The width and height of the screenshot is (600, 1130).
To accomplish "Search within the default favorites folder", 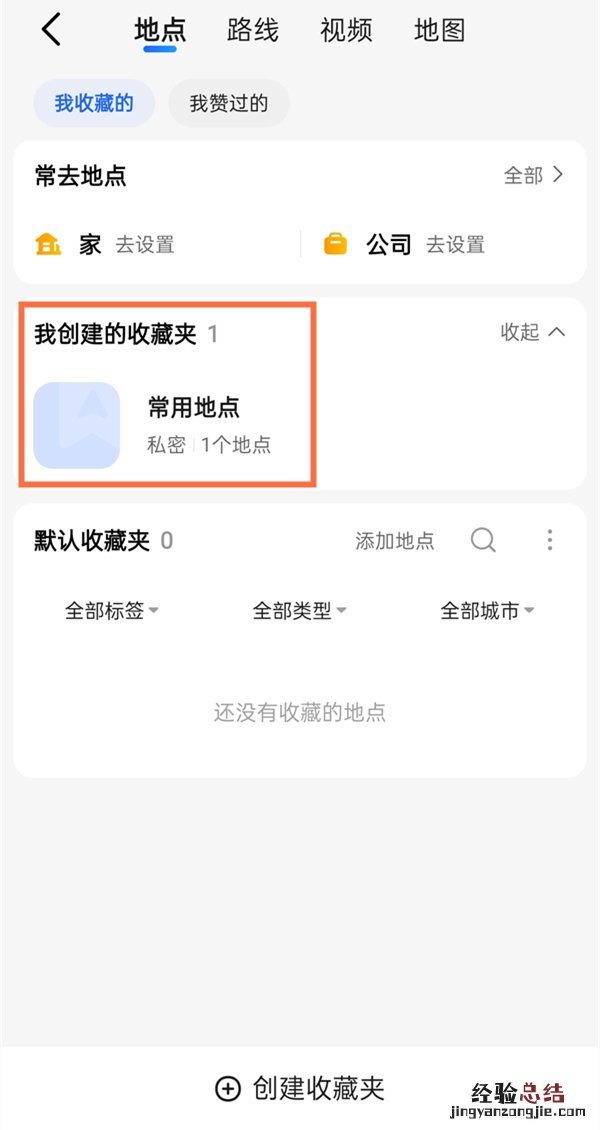I will pyautogui.click(x=483, y=541).
